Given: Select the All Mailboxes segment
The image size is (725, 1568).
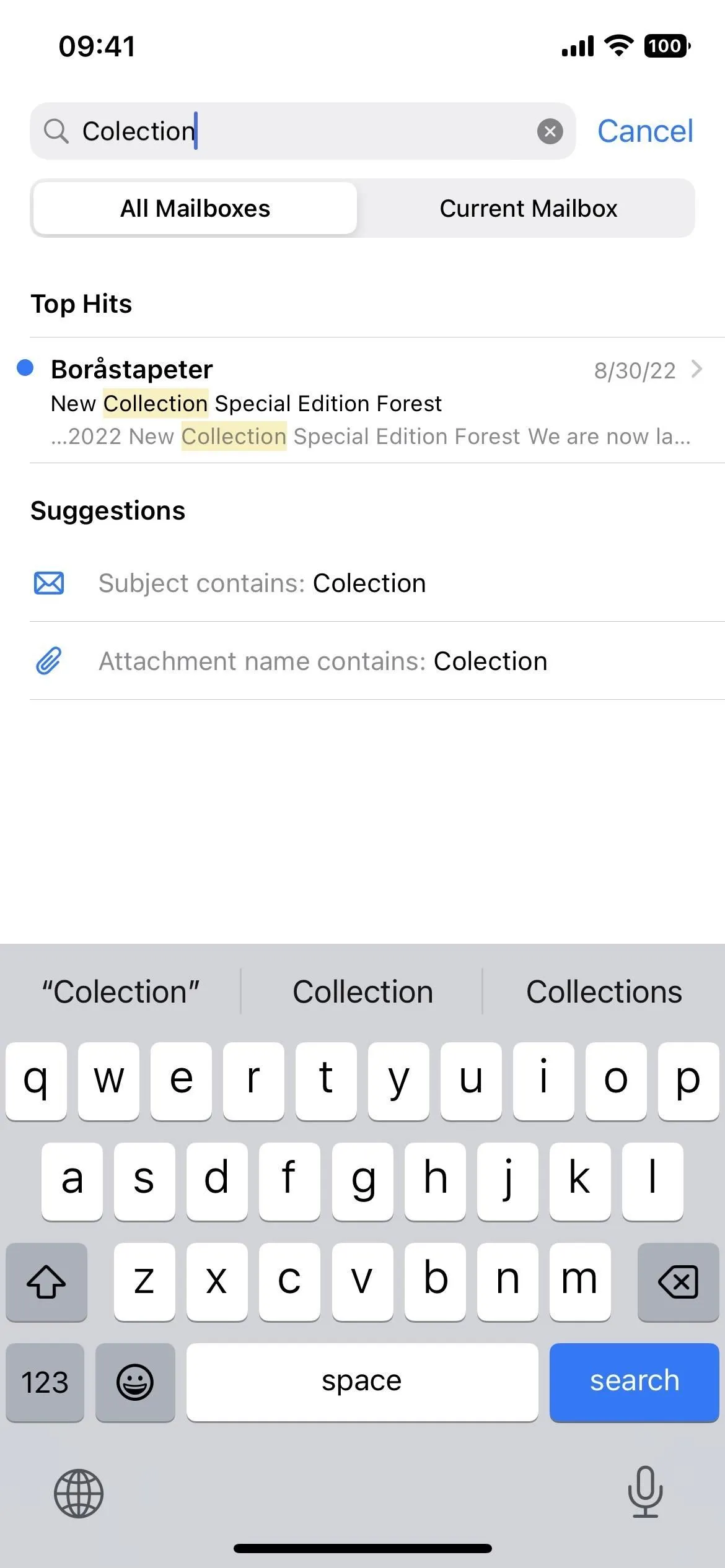Looking at the screenshot, I should click(195, 208).
